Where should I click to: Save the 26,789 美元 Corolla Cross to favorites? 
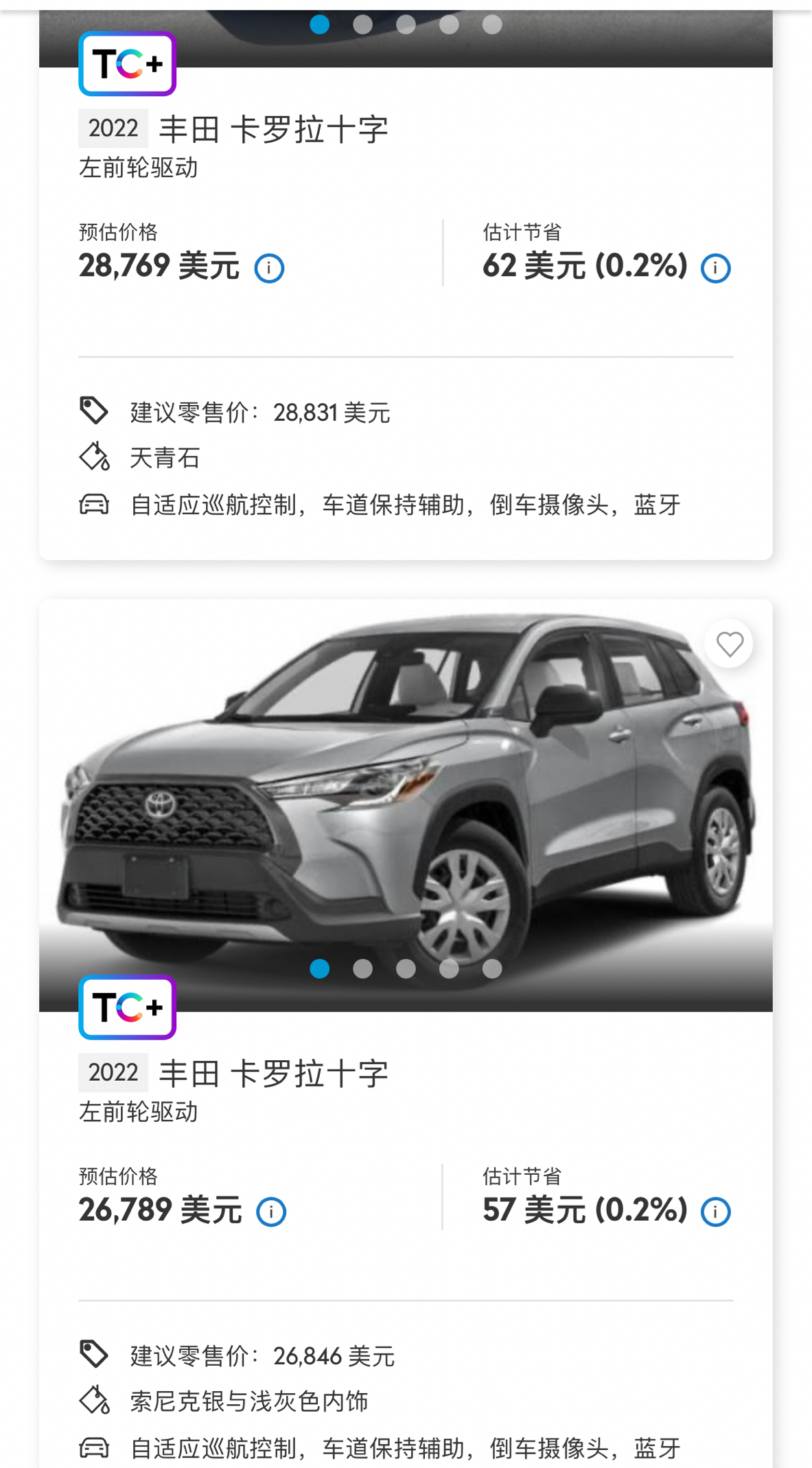(x=729, y=644)
